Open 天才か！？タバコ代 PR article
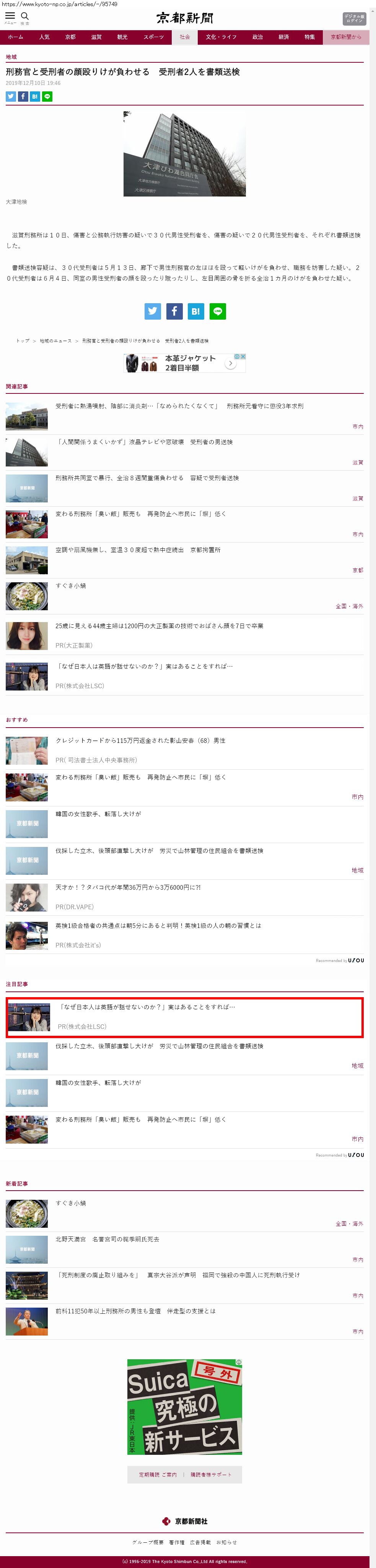Image resolution: width=376 pixels, height=1568 pixels. point(128,887)
